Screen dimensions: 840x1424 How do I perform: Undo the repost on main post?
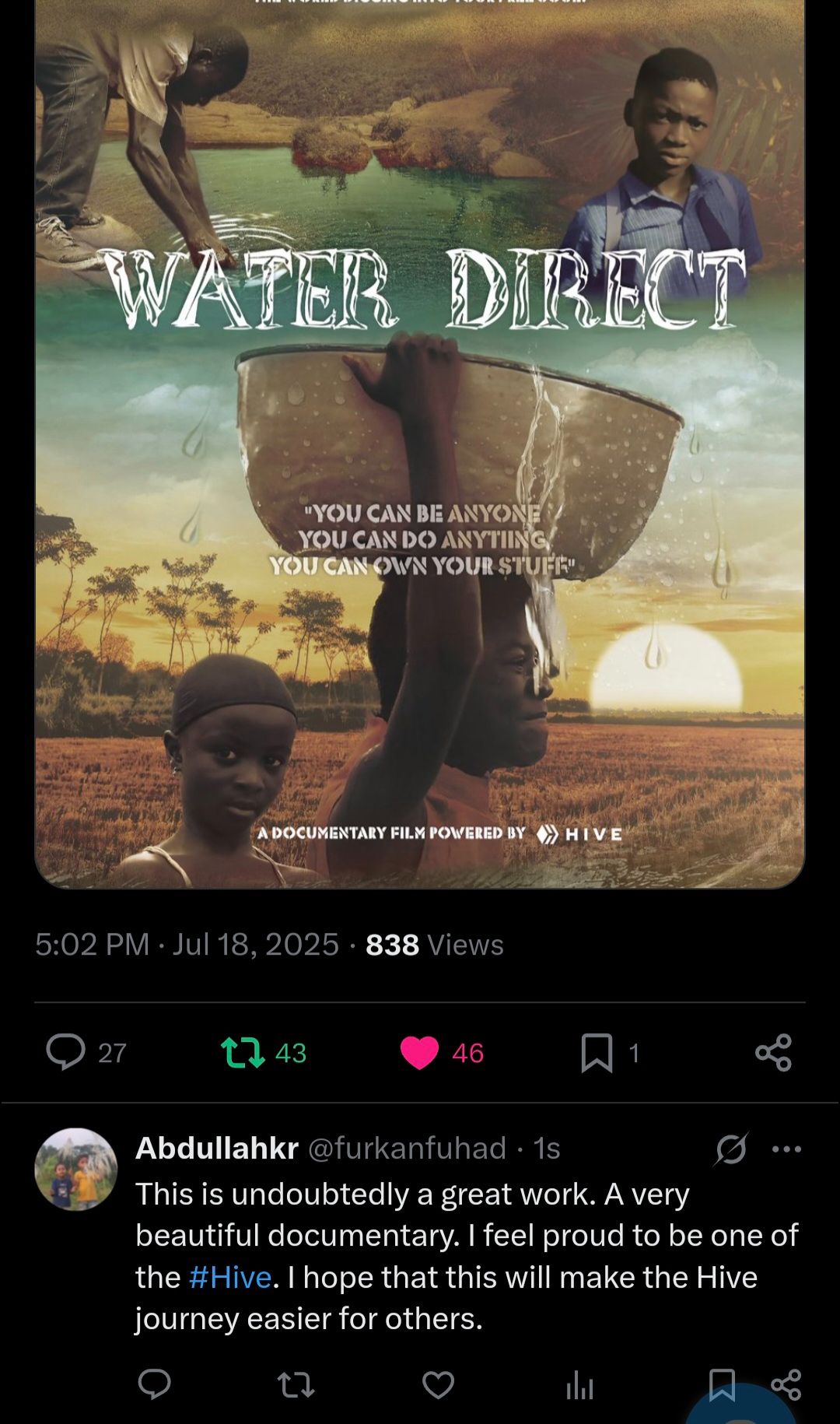[243, 1052]
